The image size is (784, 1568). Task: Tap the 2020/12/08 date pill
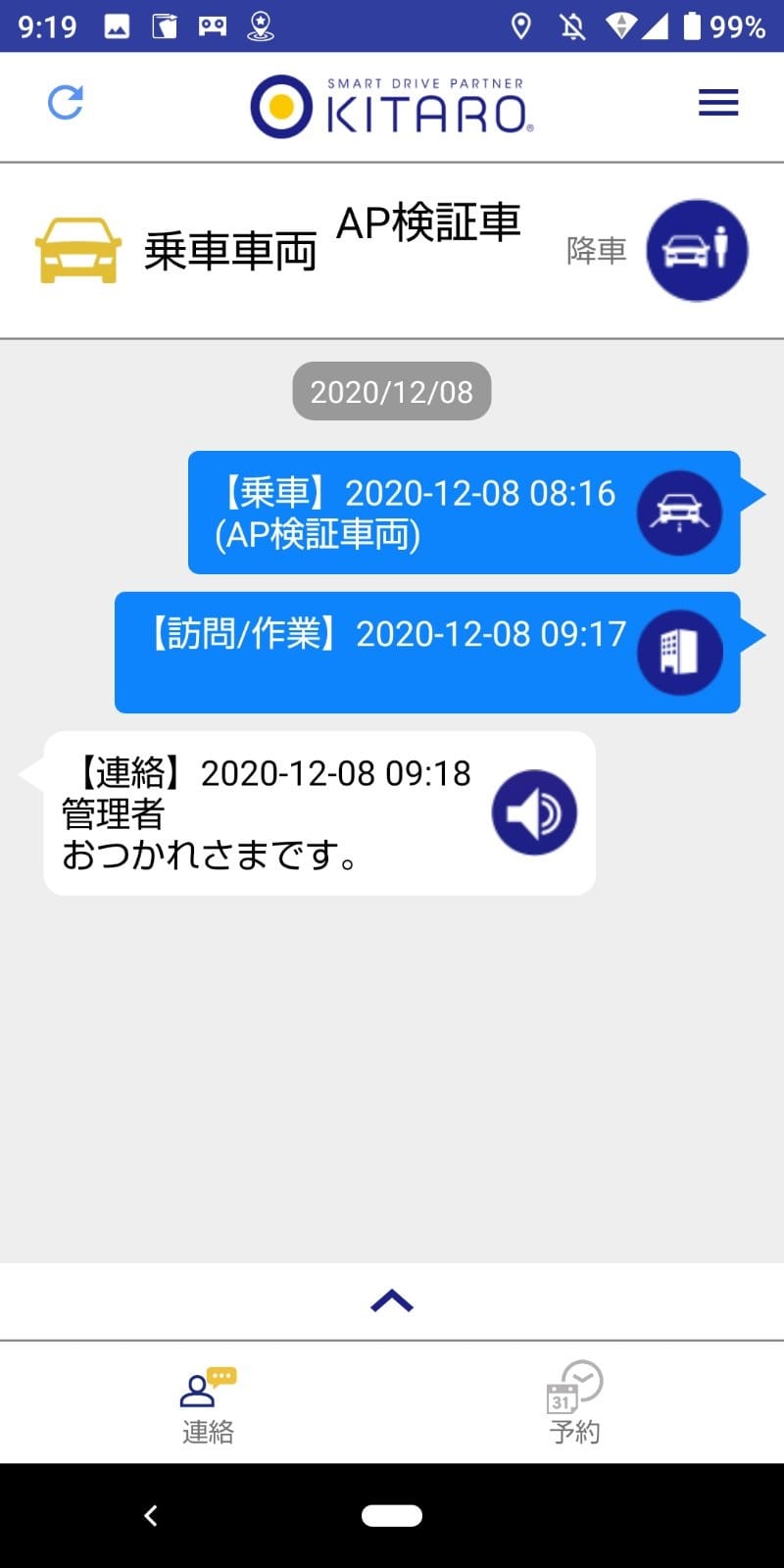pos(391,391)
